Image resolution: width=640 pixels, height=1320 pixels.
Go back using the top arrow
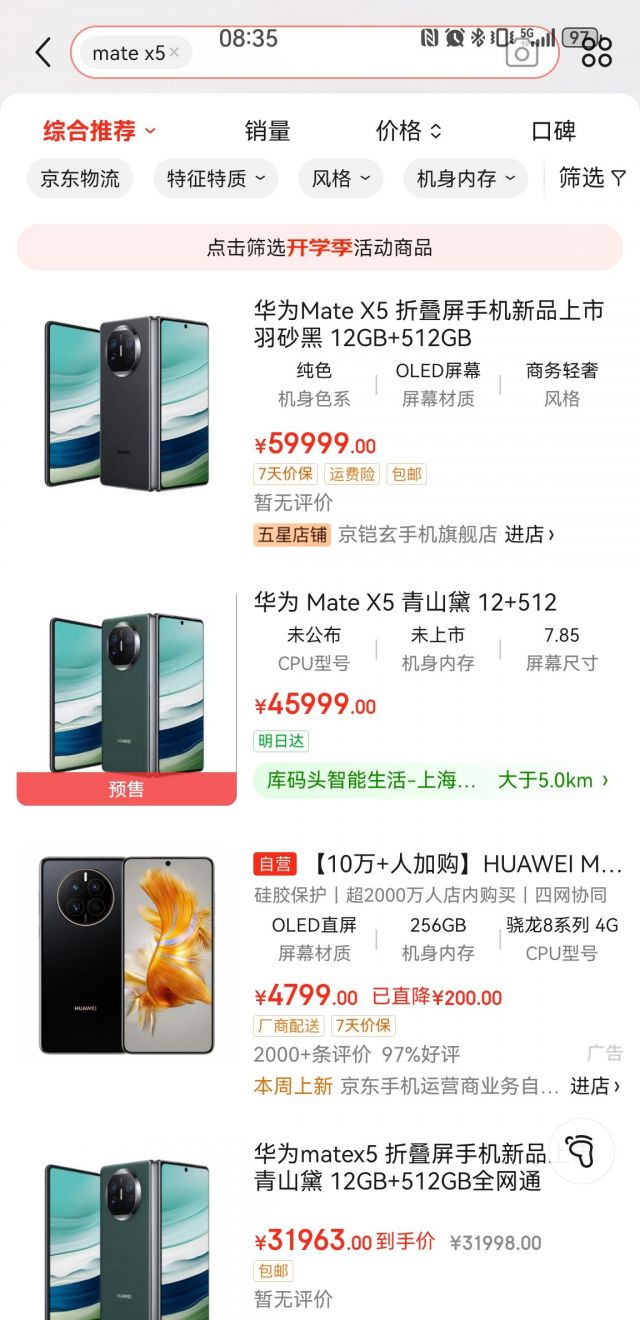pyautogui.click(x=43, y=52)
